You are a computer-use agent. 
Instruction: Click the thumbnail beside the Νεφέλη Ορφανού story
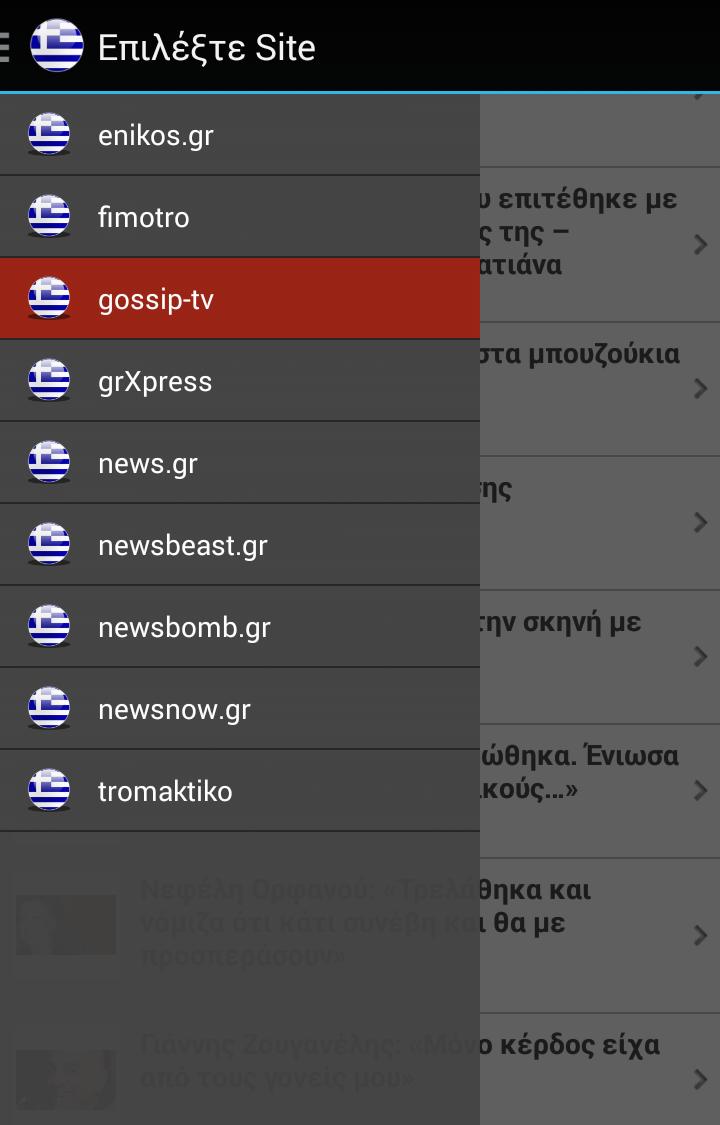tap(66, 924)
